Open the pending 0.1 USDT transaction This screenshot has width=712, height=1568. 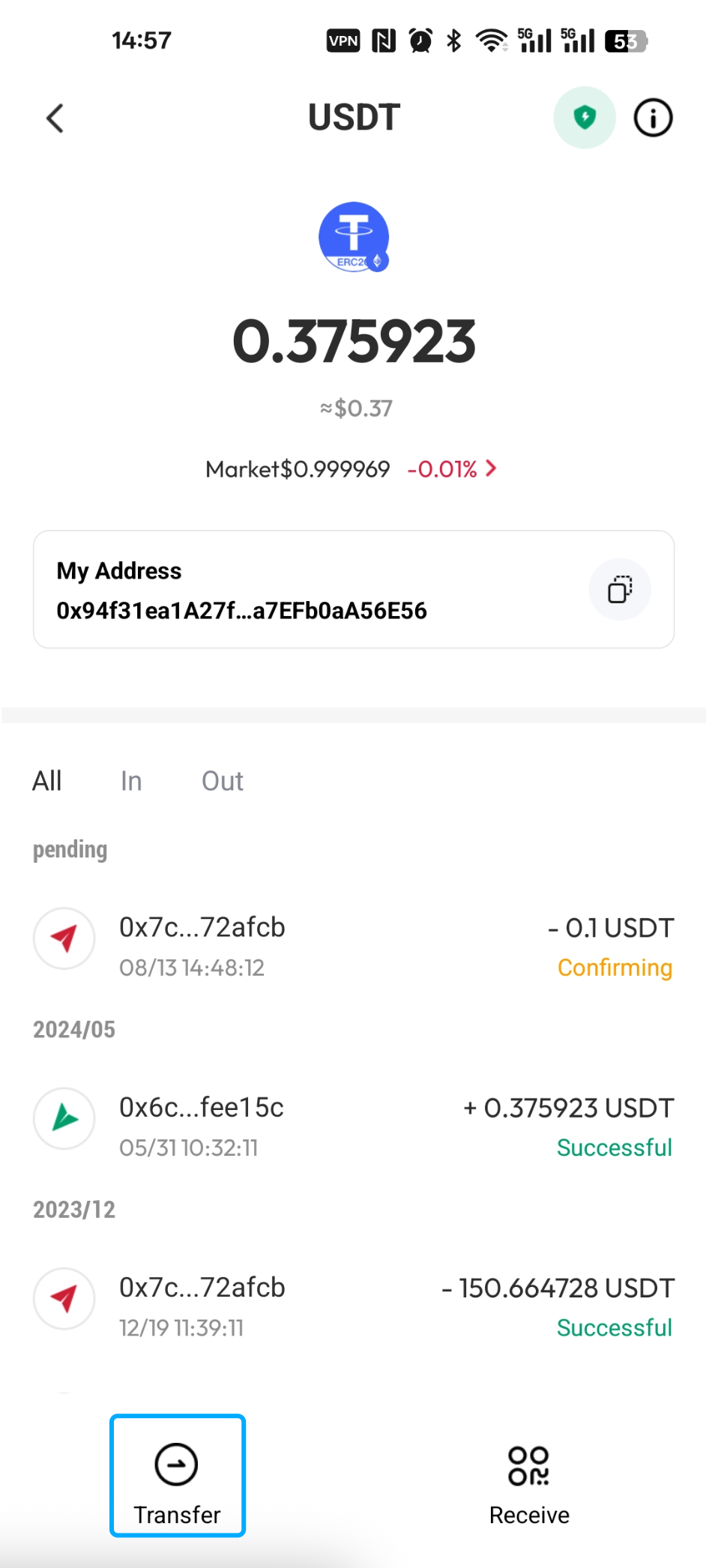[x=354, y=947]
